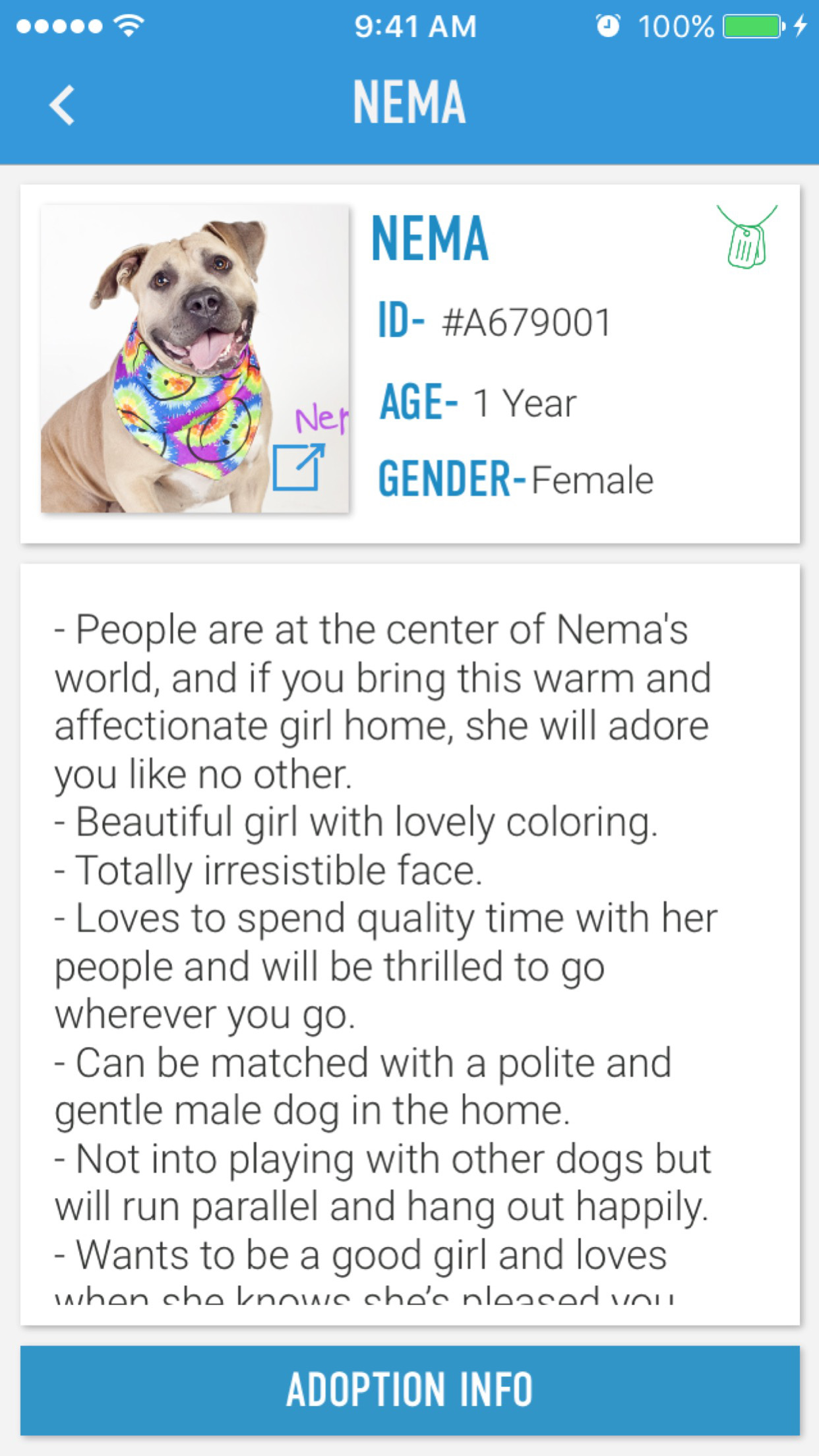Tap the green dog tag icon

(747, 237)
